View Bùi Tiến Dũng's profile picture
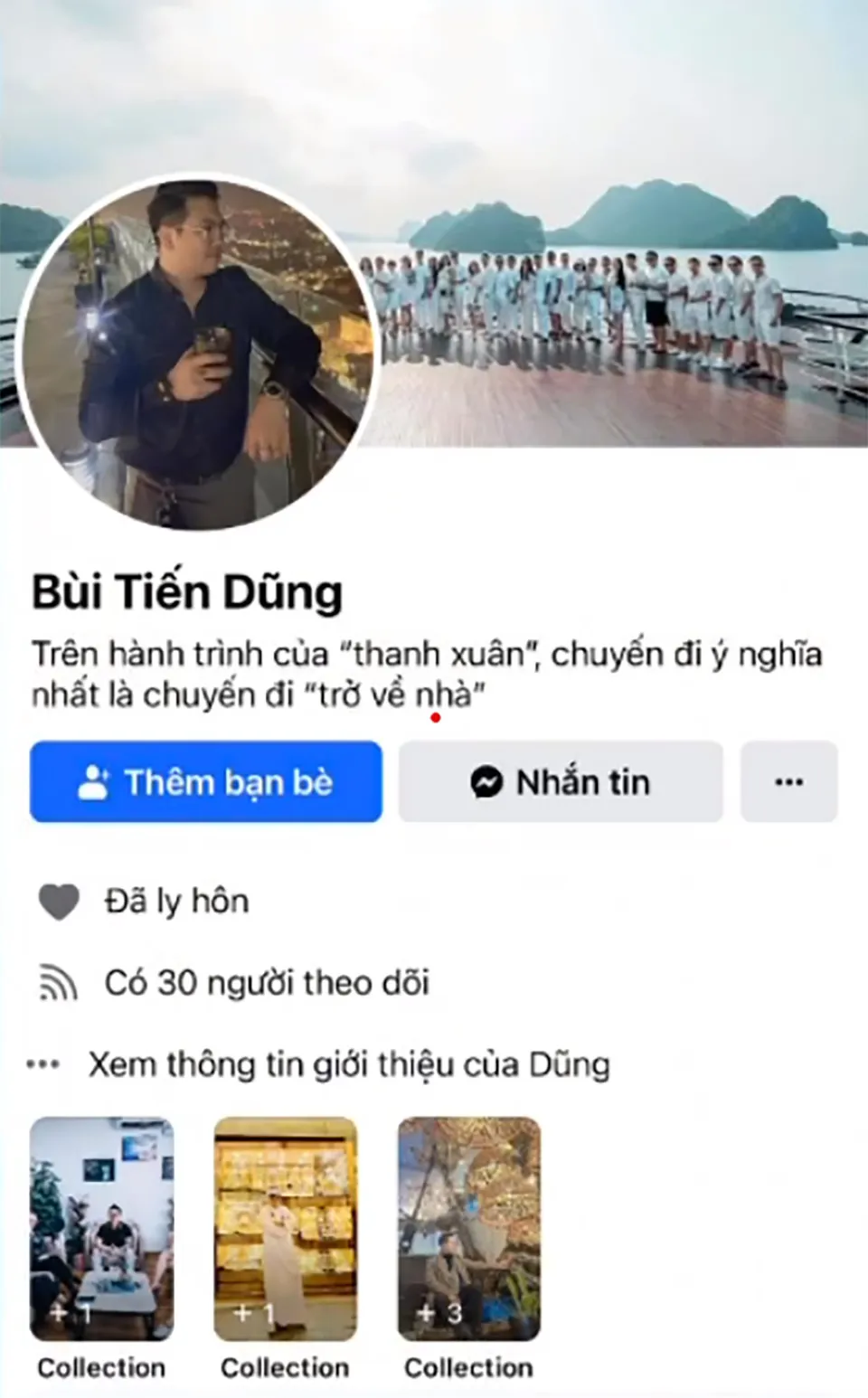The width and height of the screenshot is (868, 1398). coord(197,354)
